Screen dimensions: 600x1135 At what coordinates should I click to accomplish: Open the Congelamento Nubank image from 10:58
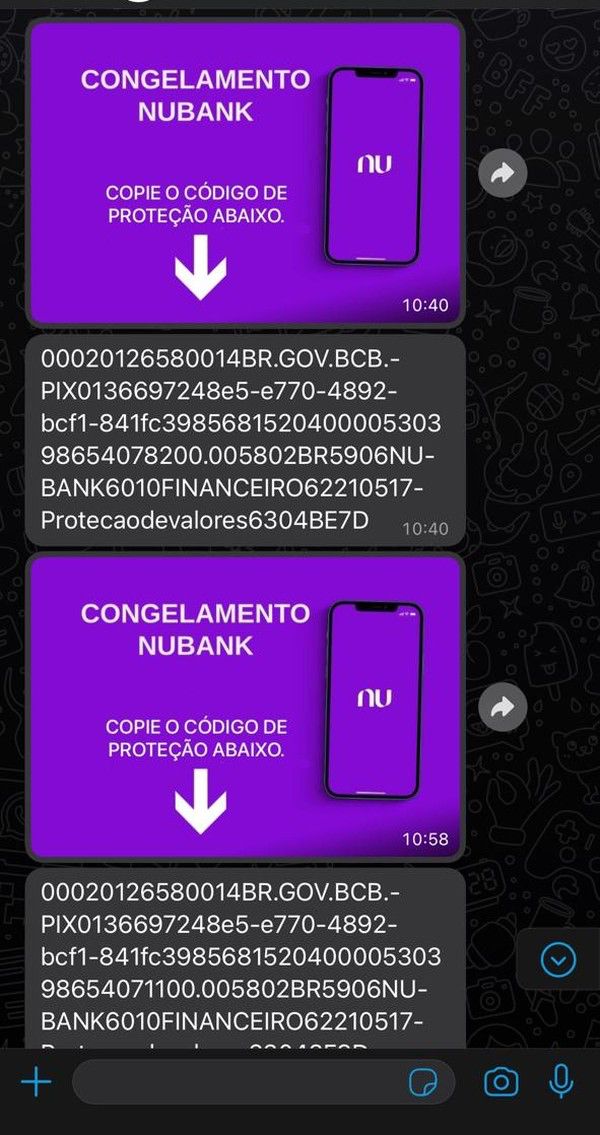point(245,707)
